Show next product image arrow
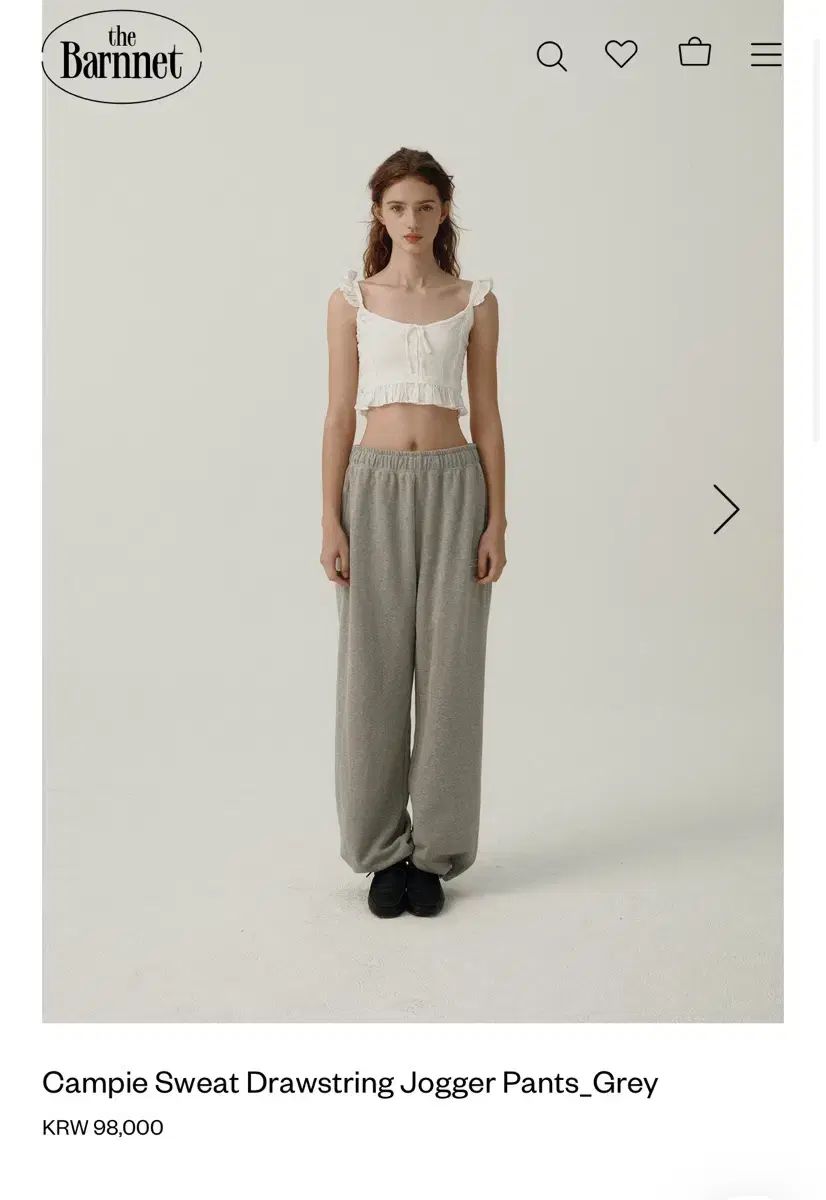The height and width of the screenshot is (1200, 826). (725, 509)
